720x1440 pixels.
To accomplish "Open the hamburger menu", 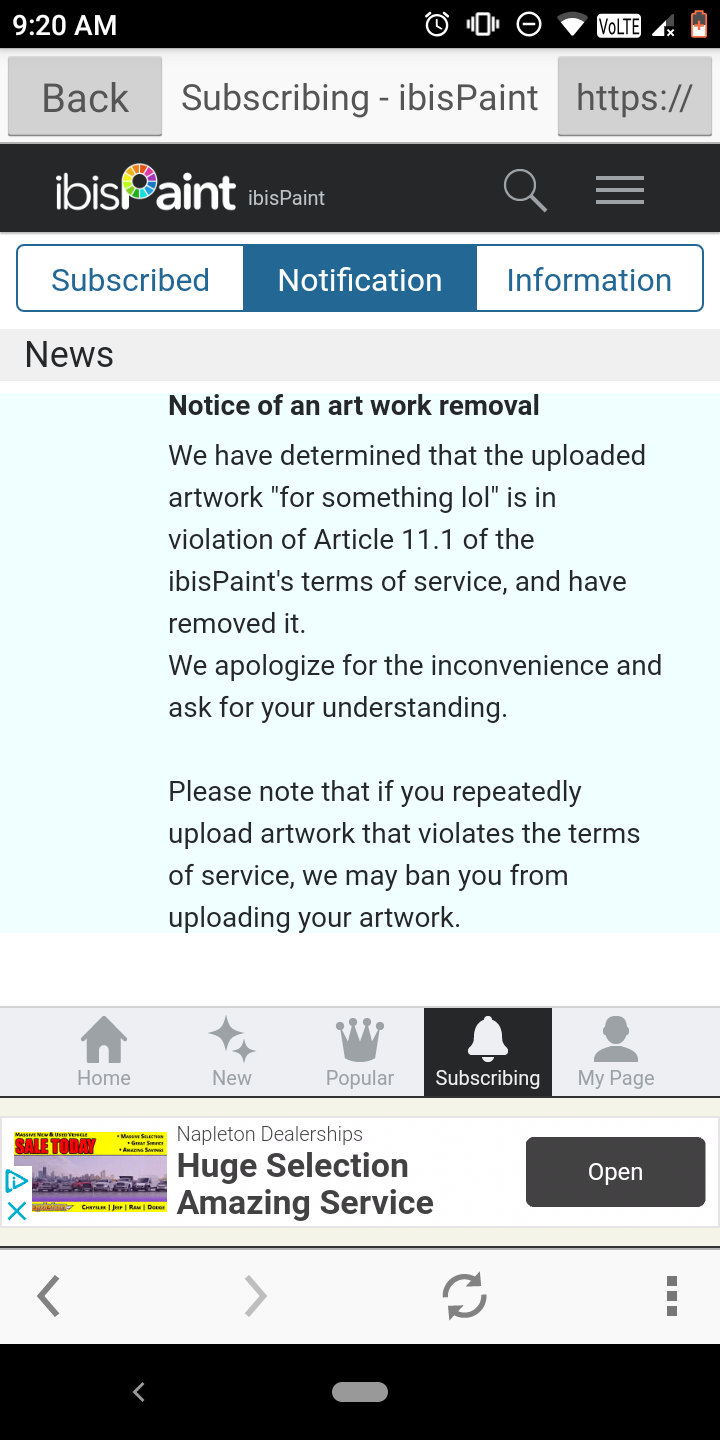I will pos(619,189).
